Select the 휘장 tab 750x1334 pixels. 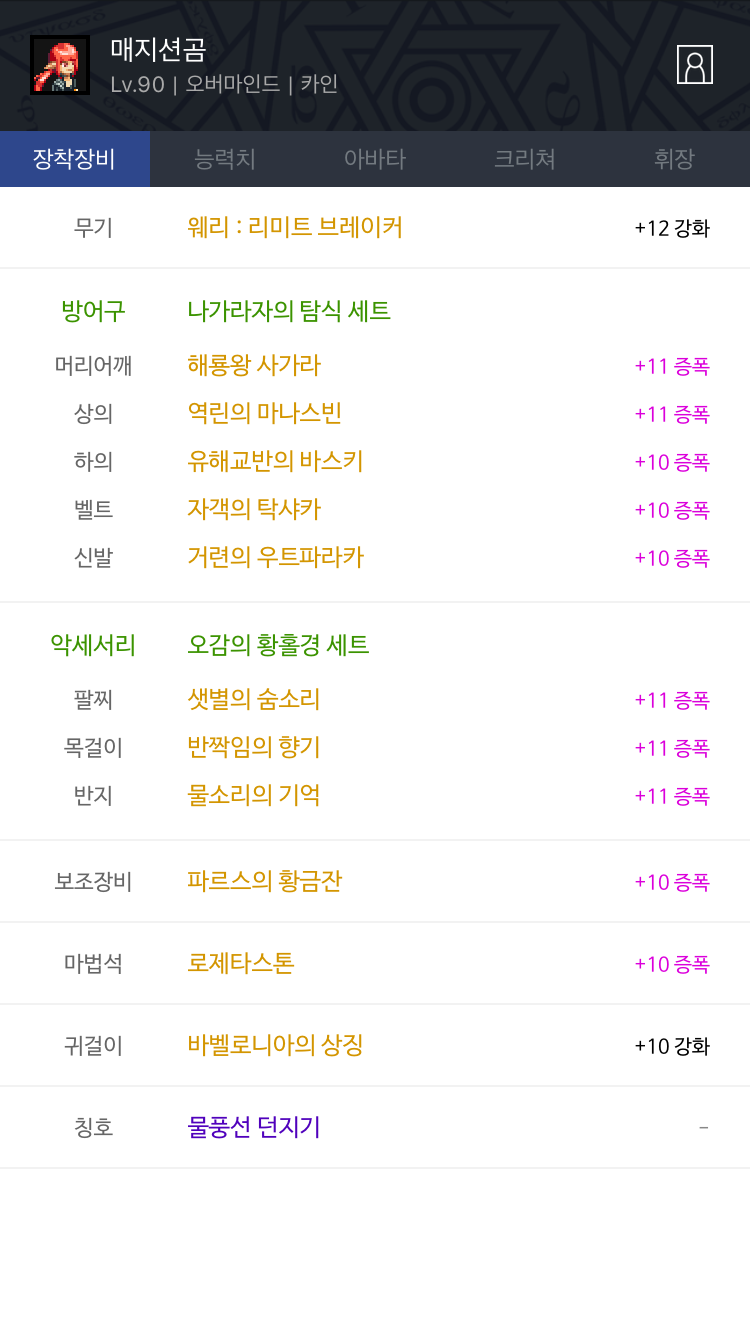click(675, 159)
